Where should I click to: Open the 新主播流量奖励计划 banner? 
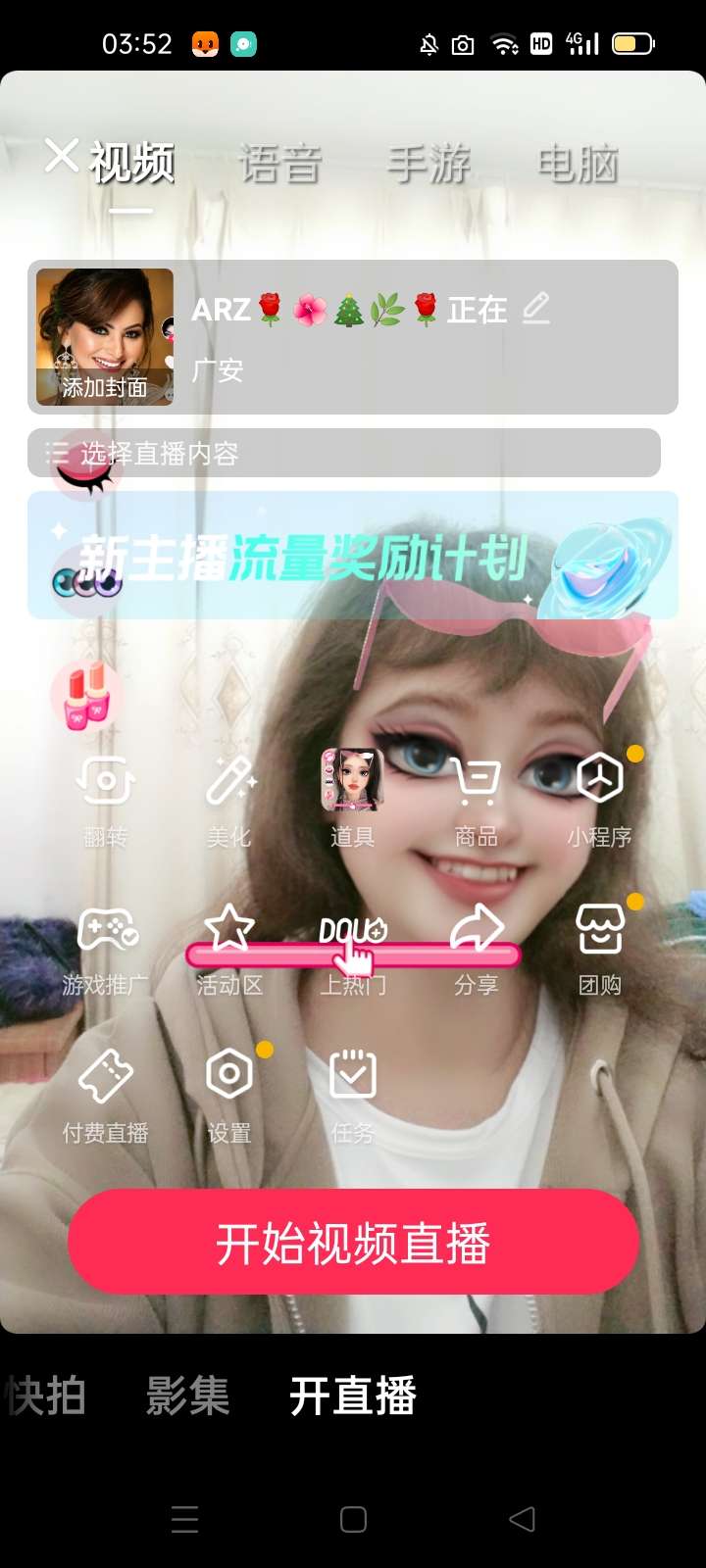click(353, 556)
